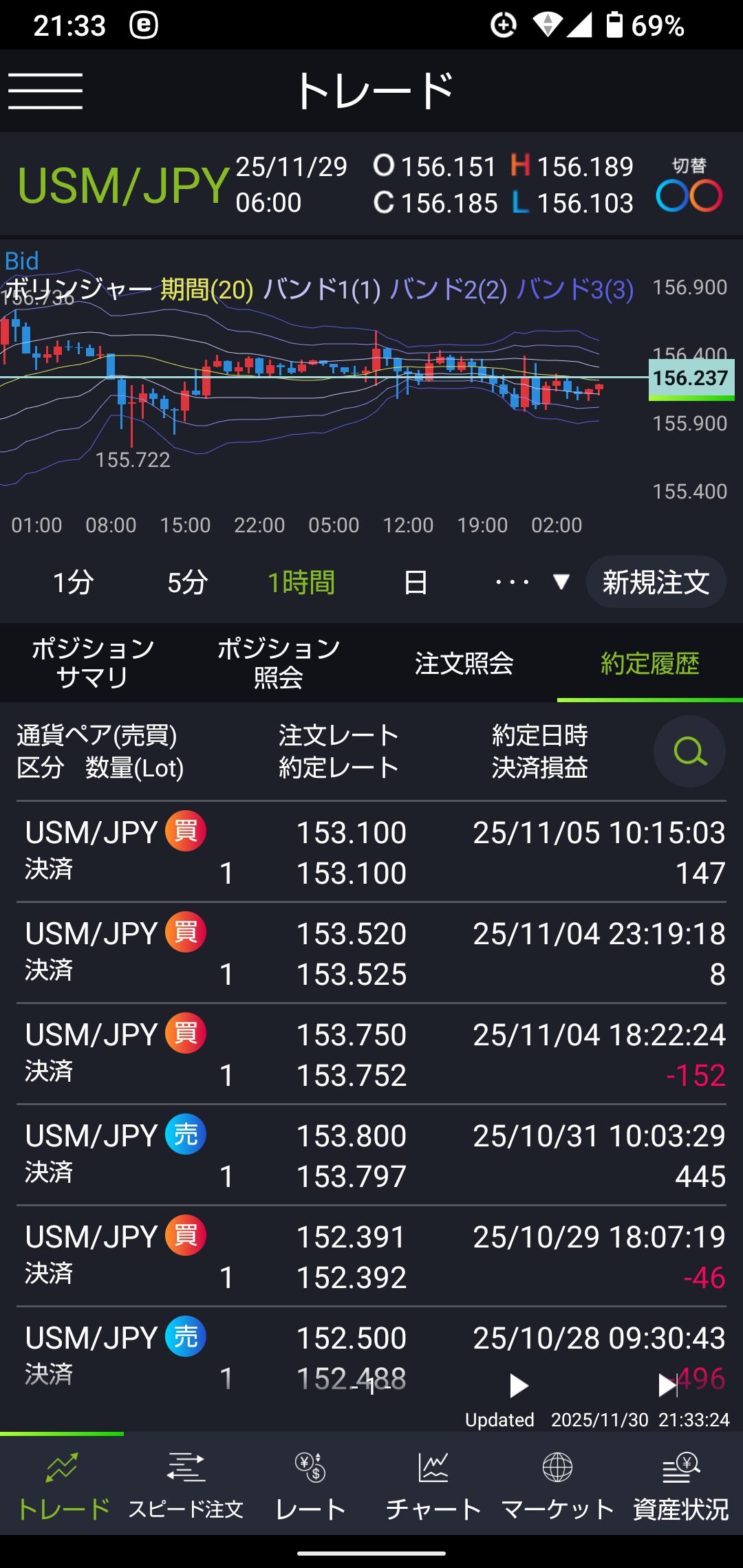Open the 約定履歴 tab
The height and width of the screenshot is (1568, 743).
(649, 663)
